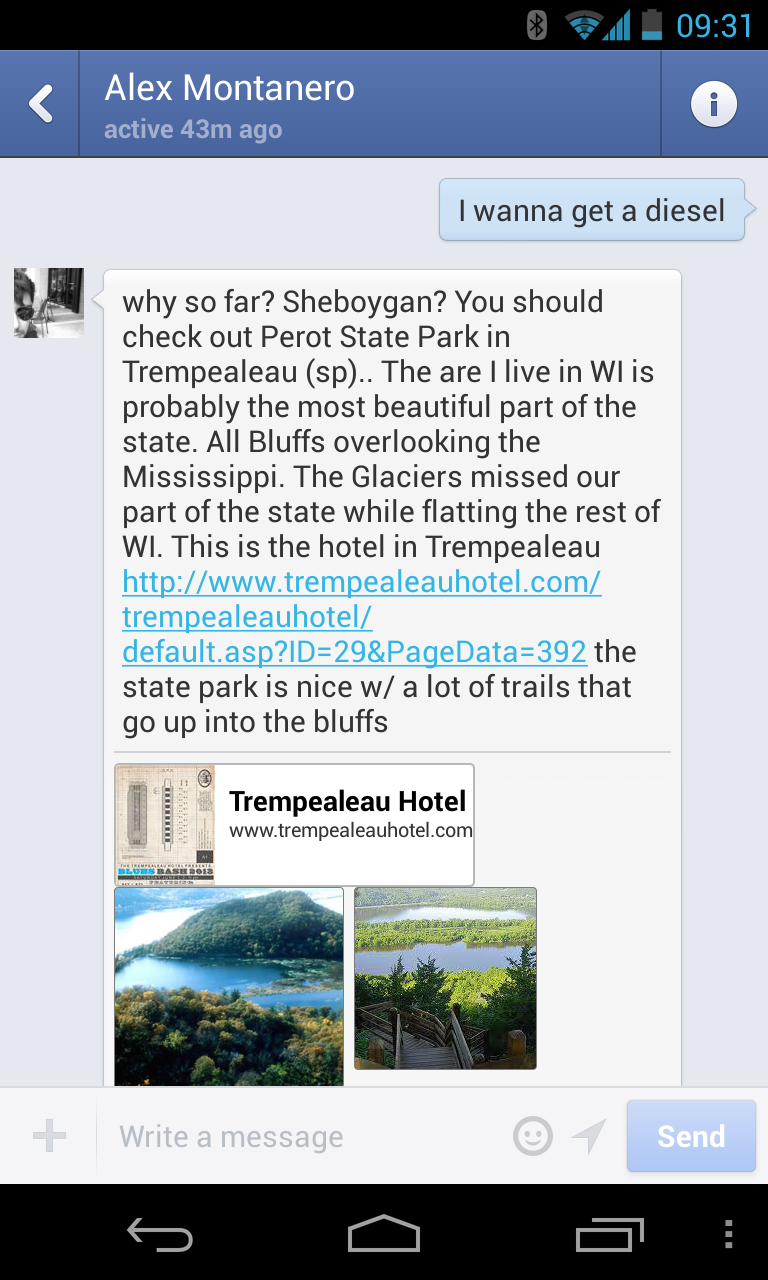
Task: Focus the Write a message field
Action: tap(300, 1136)
